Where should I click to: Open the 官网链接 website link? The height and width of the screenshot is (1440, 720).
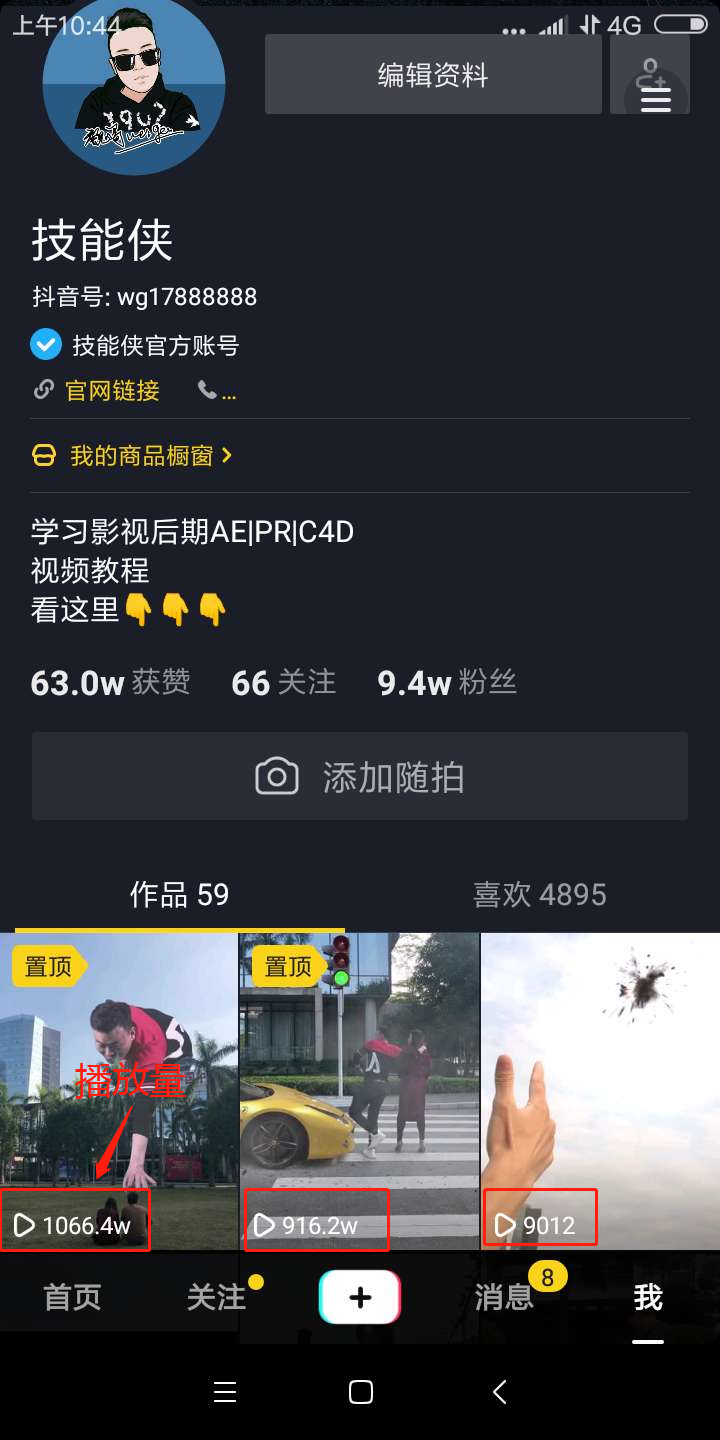pos(112,390)
